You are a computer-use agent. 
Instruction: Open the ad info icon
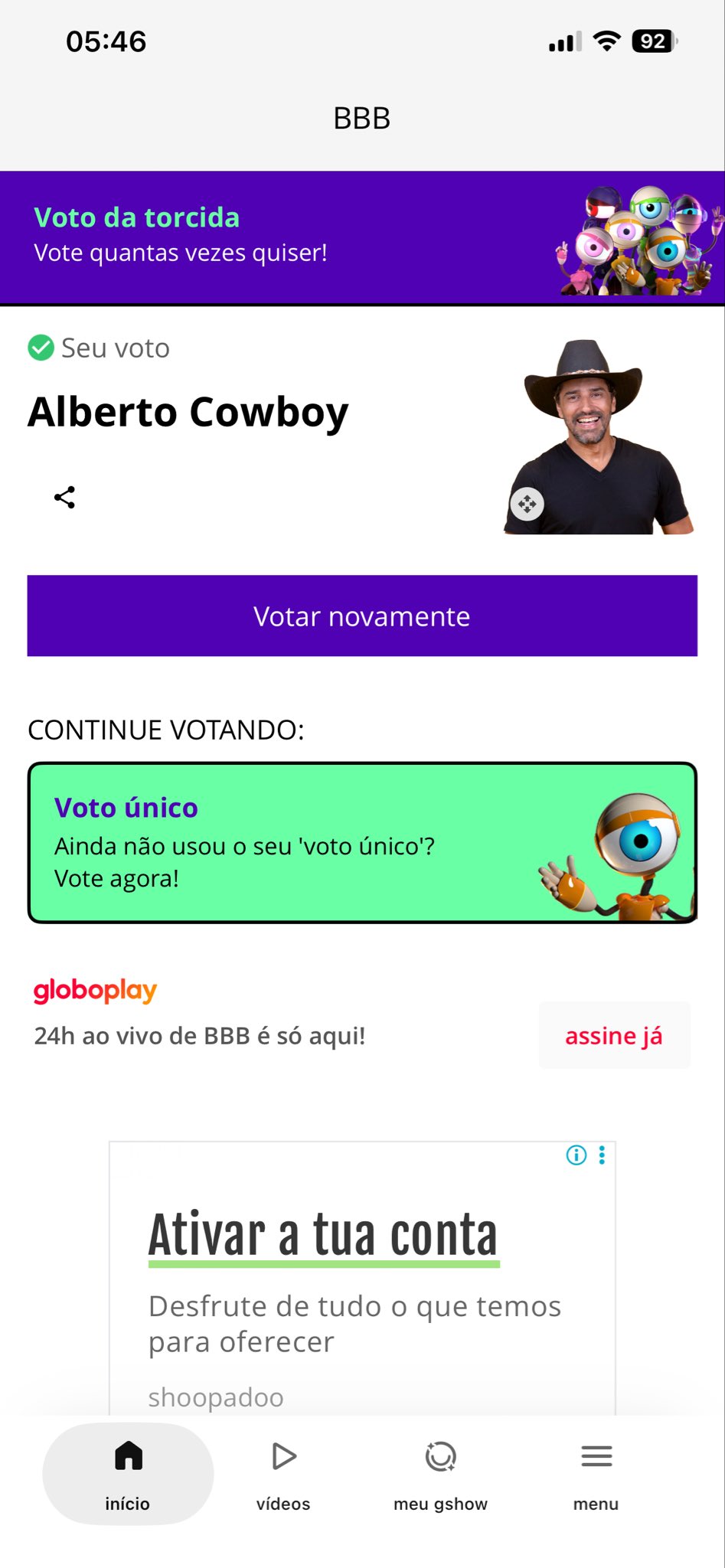(576, 1155)
